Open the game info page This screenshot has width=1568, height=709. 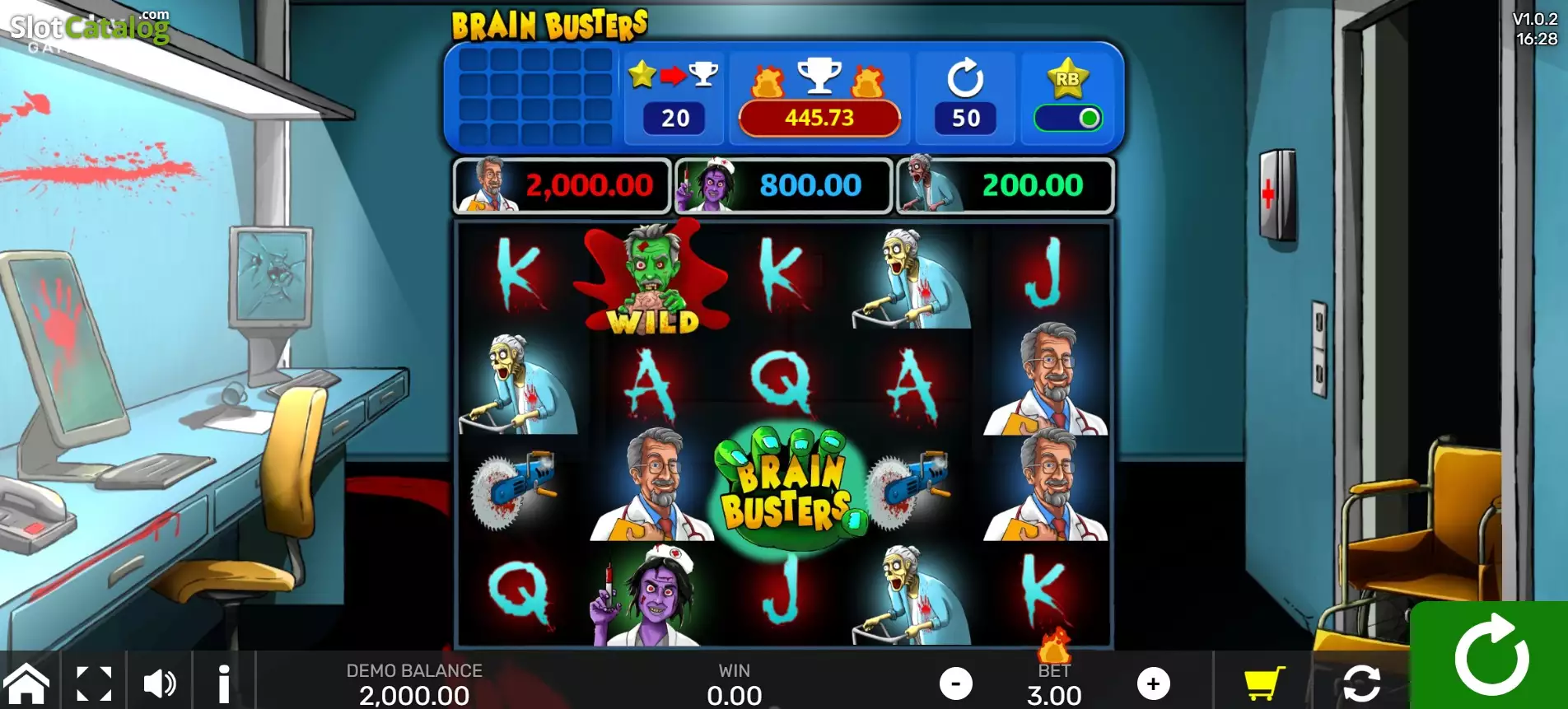(x=224, y=683)
